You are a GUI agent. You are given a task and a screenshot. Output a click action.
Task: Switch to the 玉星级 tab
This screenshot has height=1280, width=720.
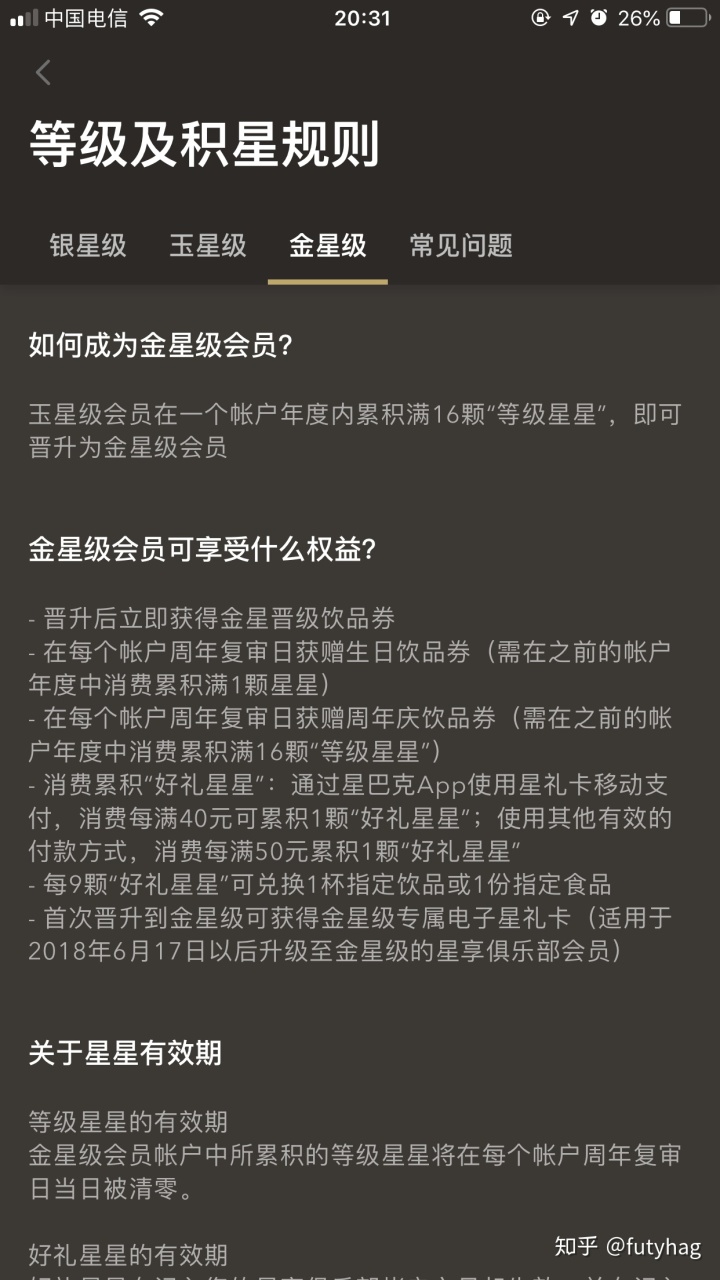click(x=207, y=246)
